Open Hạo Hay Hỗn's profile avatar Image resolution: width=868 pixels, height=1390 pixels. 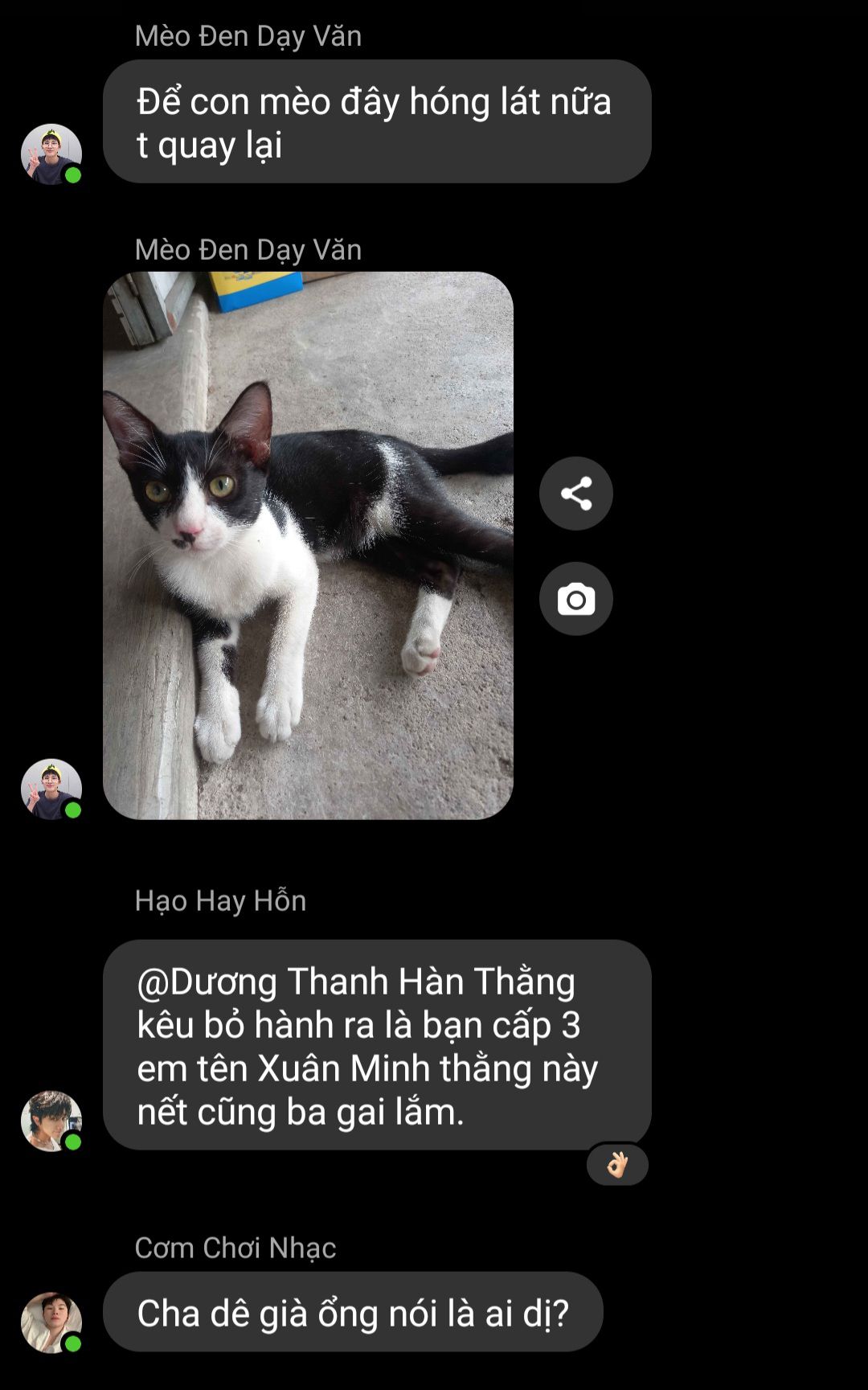(x=51, y=1121)
